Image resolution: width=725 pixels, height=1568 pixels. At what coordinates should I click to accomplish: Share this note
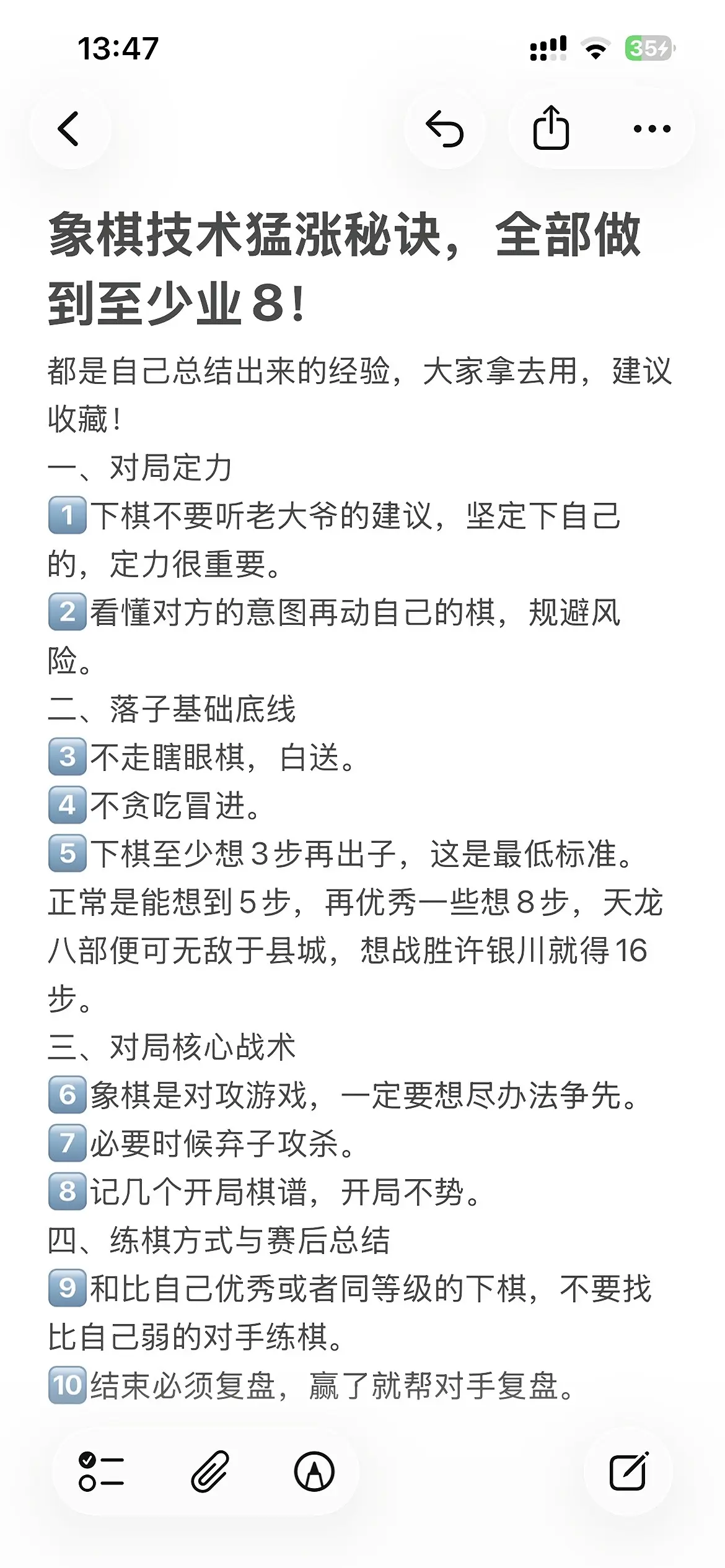coord(551,128)
